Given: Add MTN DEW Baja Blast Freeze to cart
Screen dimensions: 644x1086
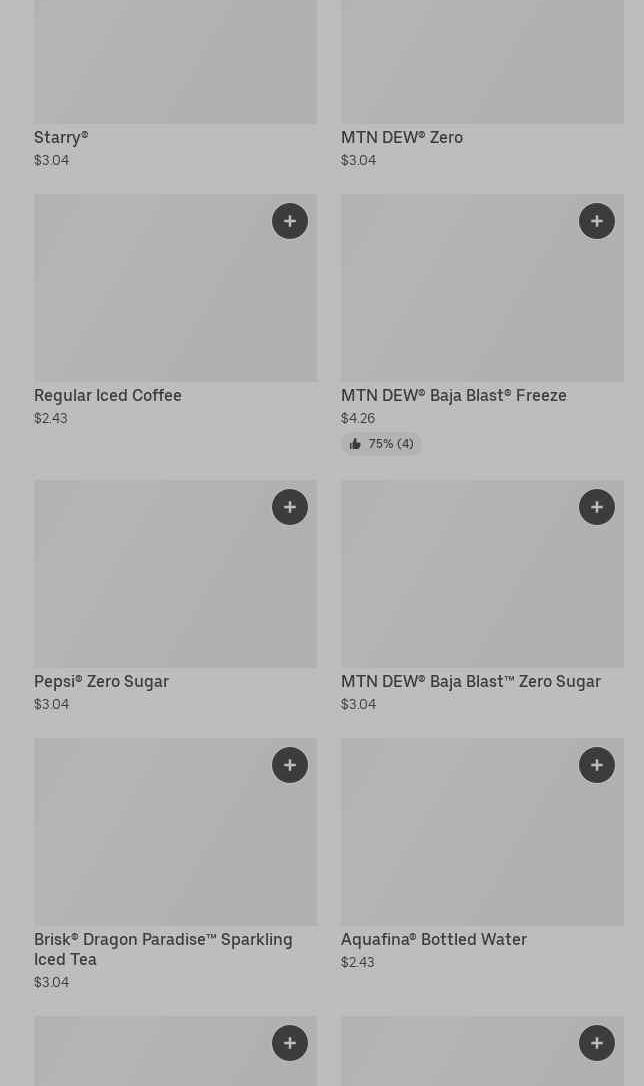Looking at the screenshot, I should pos(596,221).
